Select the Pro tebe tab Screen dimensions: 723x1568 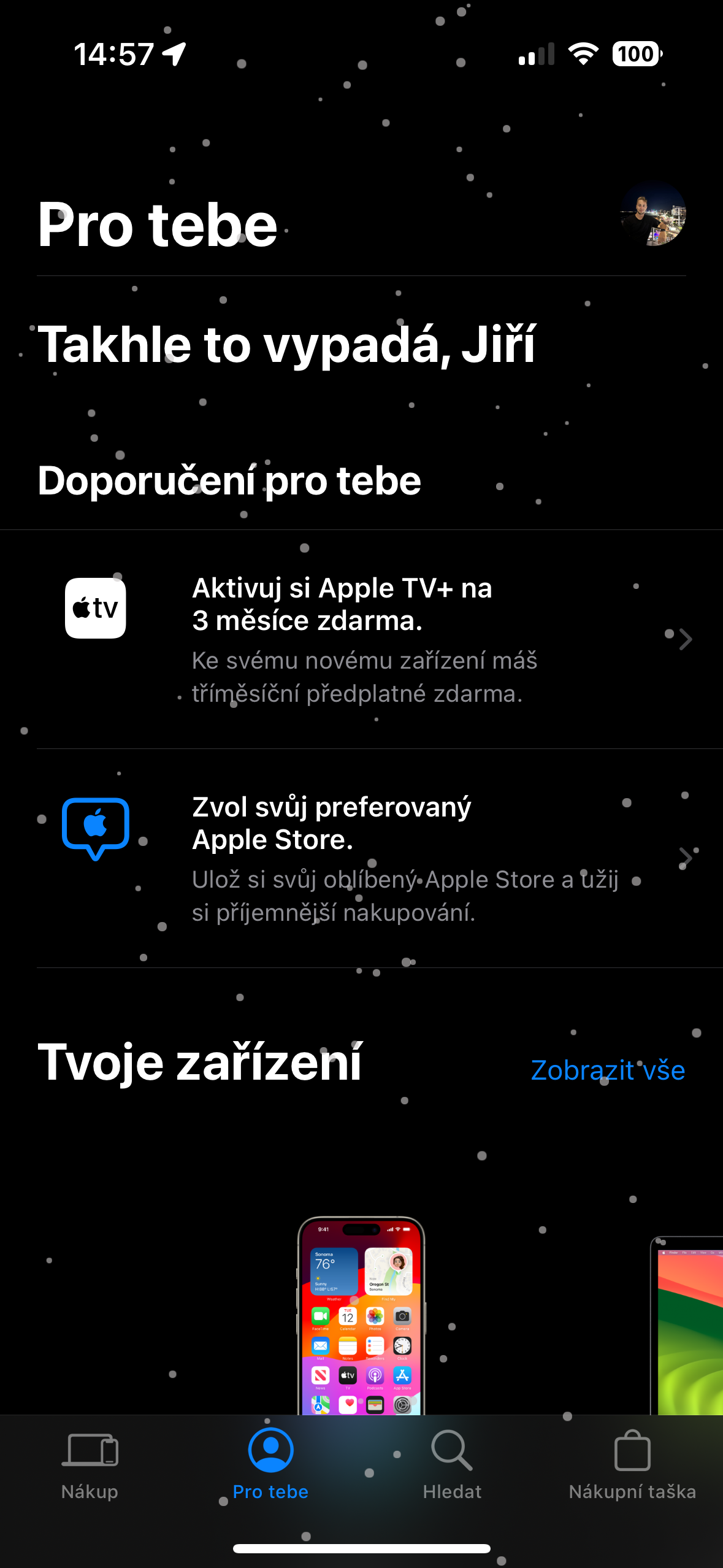[x=270, y=1466]
